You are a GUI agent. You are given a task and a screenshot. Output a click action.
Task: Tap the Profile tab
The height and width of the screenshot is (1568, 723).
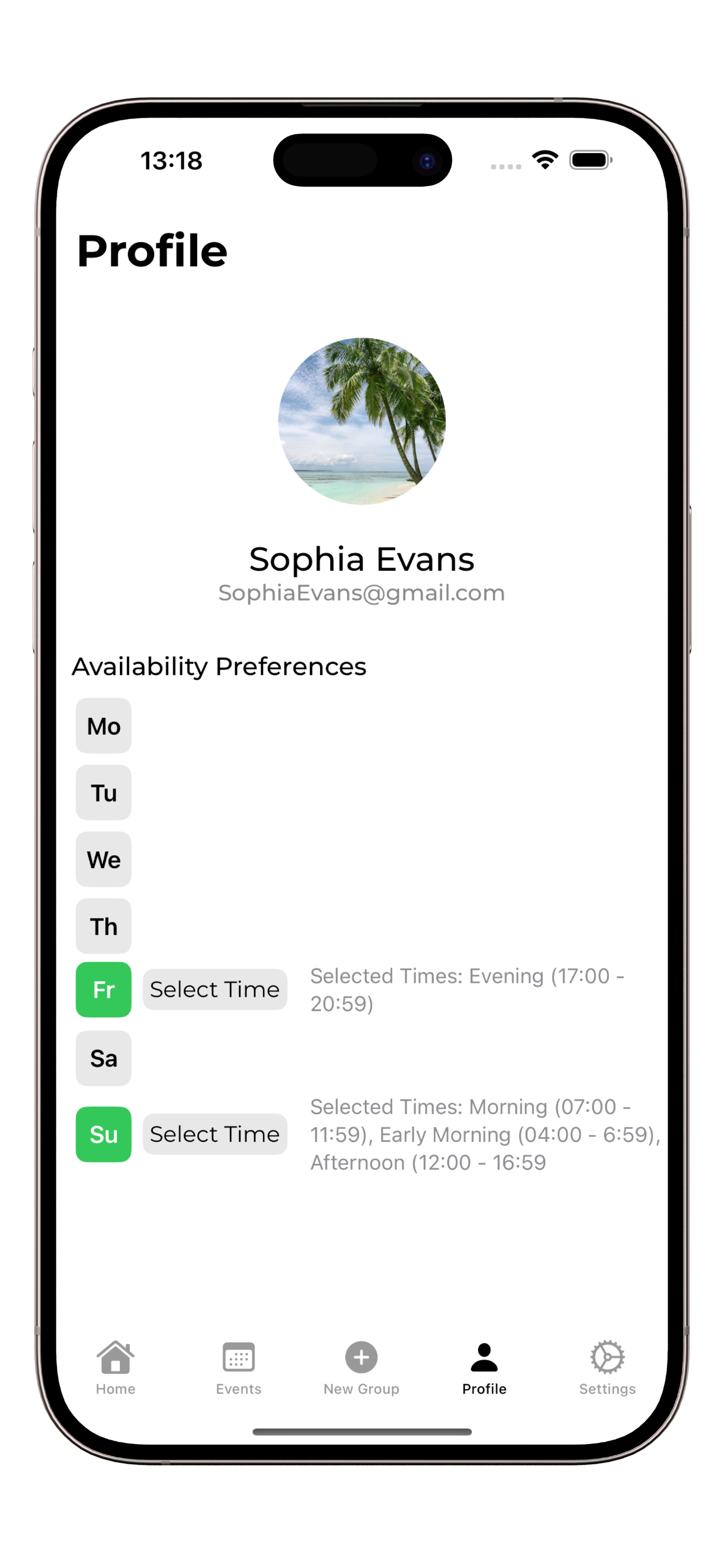click(484, 1367)
